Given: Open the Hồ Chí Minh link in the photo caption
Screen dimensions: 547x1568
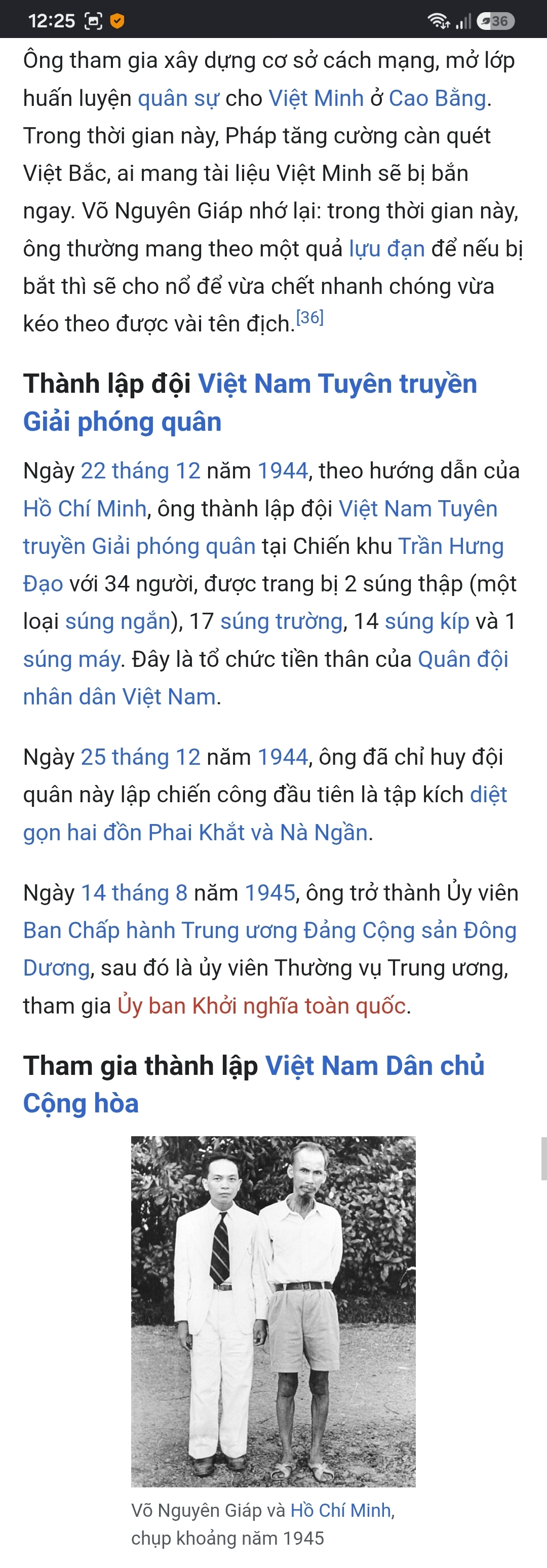Looking at the screenshot, I should point(340,1510).
